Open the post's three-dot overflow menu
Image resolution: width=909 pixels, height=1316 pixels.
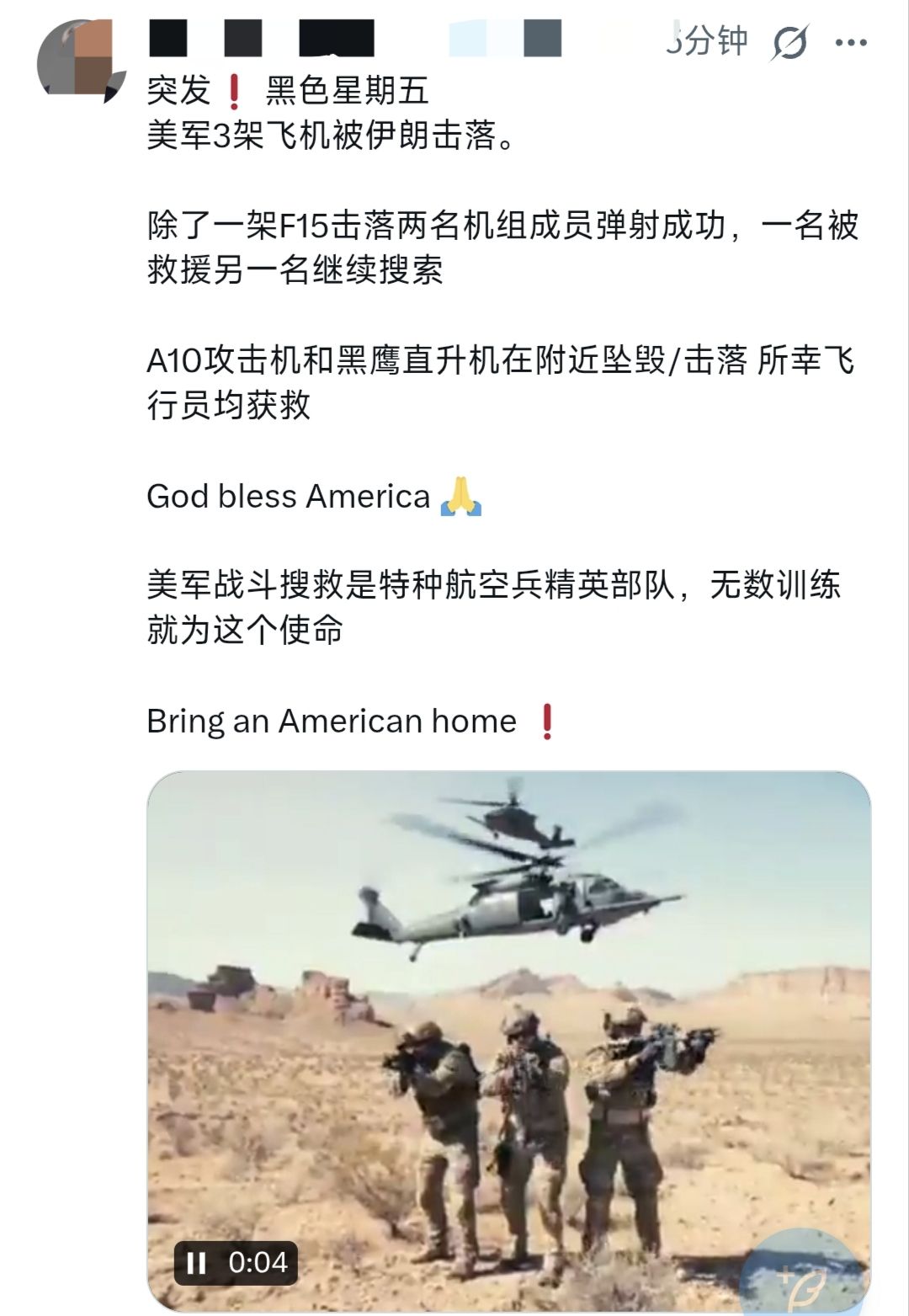[x=851, y=43]
